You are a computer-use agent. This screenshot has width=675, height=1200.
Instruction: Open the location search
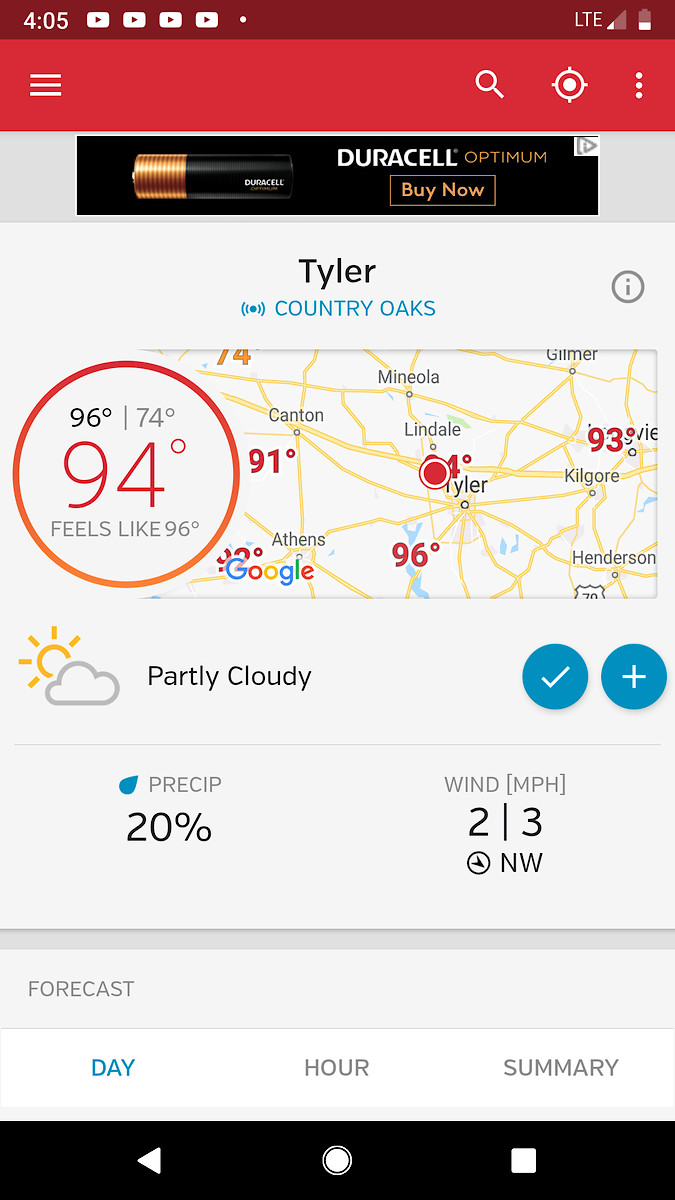pos(489,85)
